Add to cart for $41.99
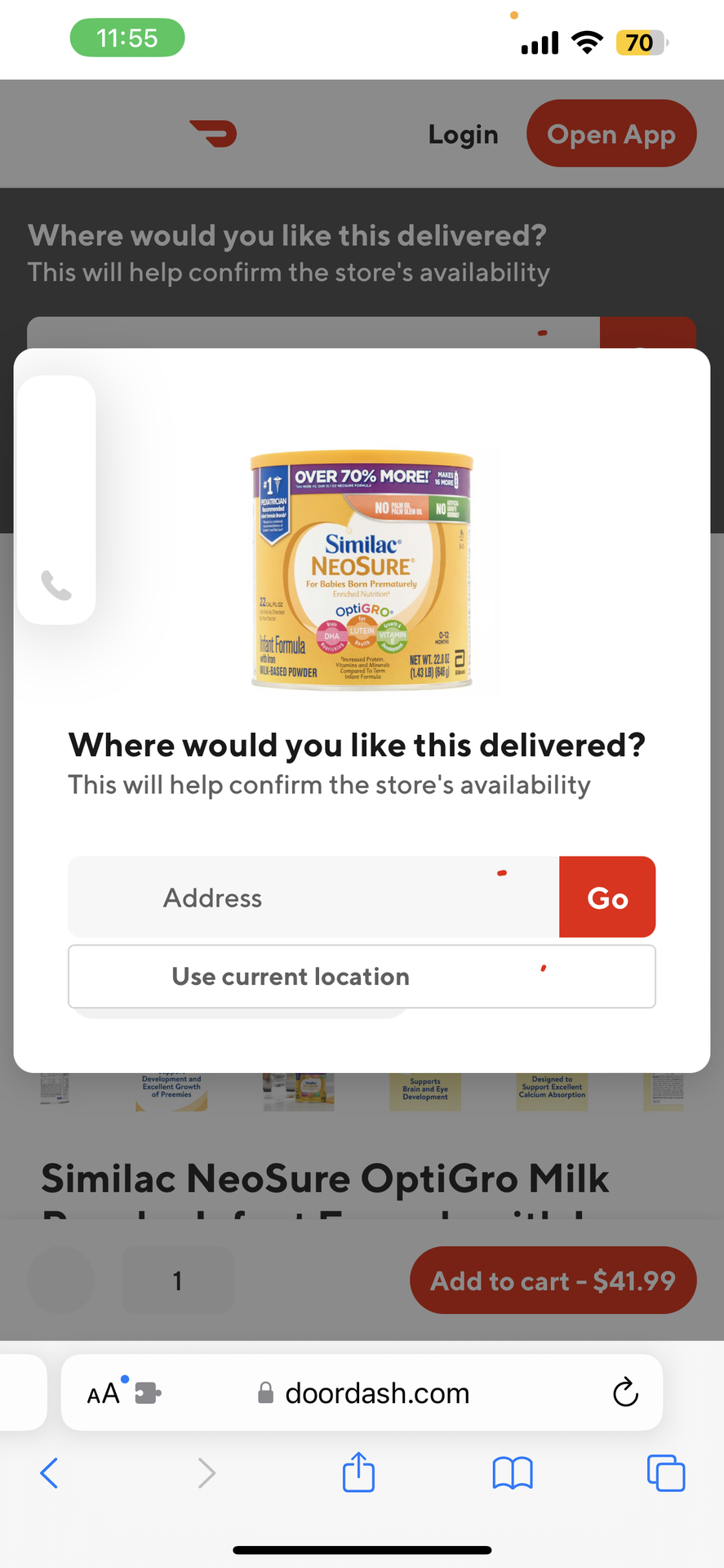 coord(553,1281)
